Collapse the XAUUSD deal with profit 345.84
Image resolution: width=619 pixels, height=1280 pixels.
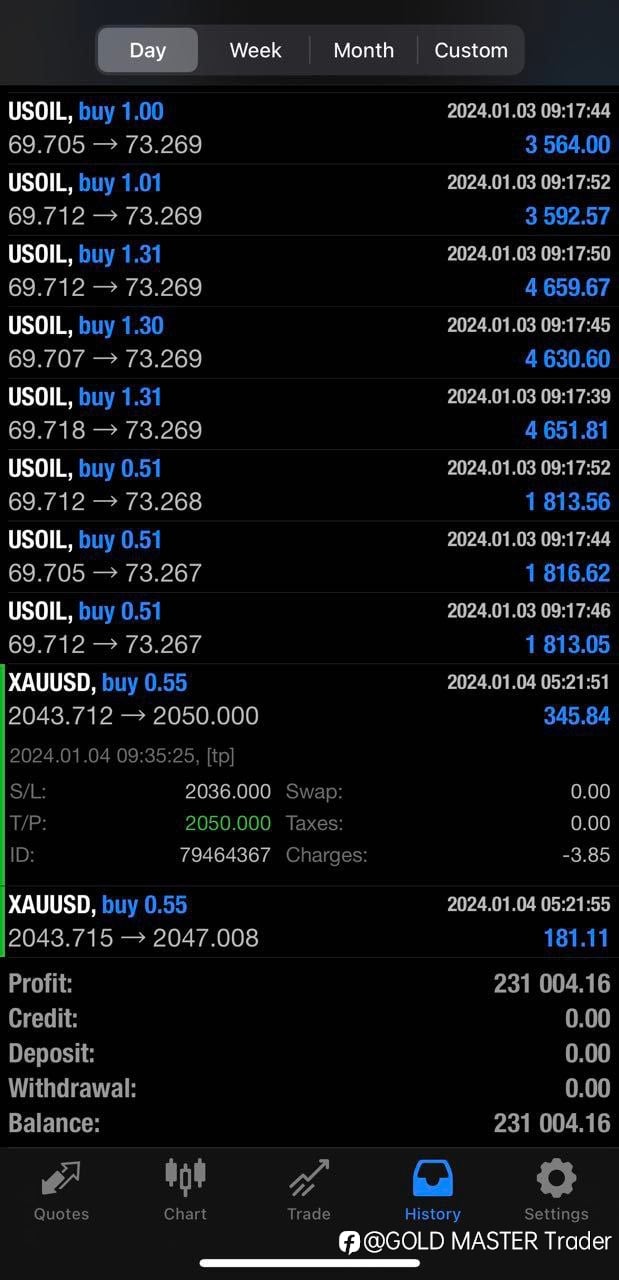coord(309,775)
